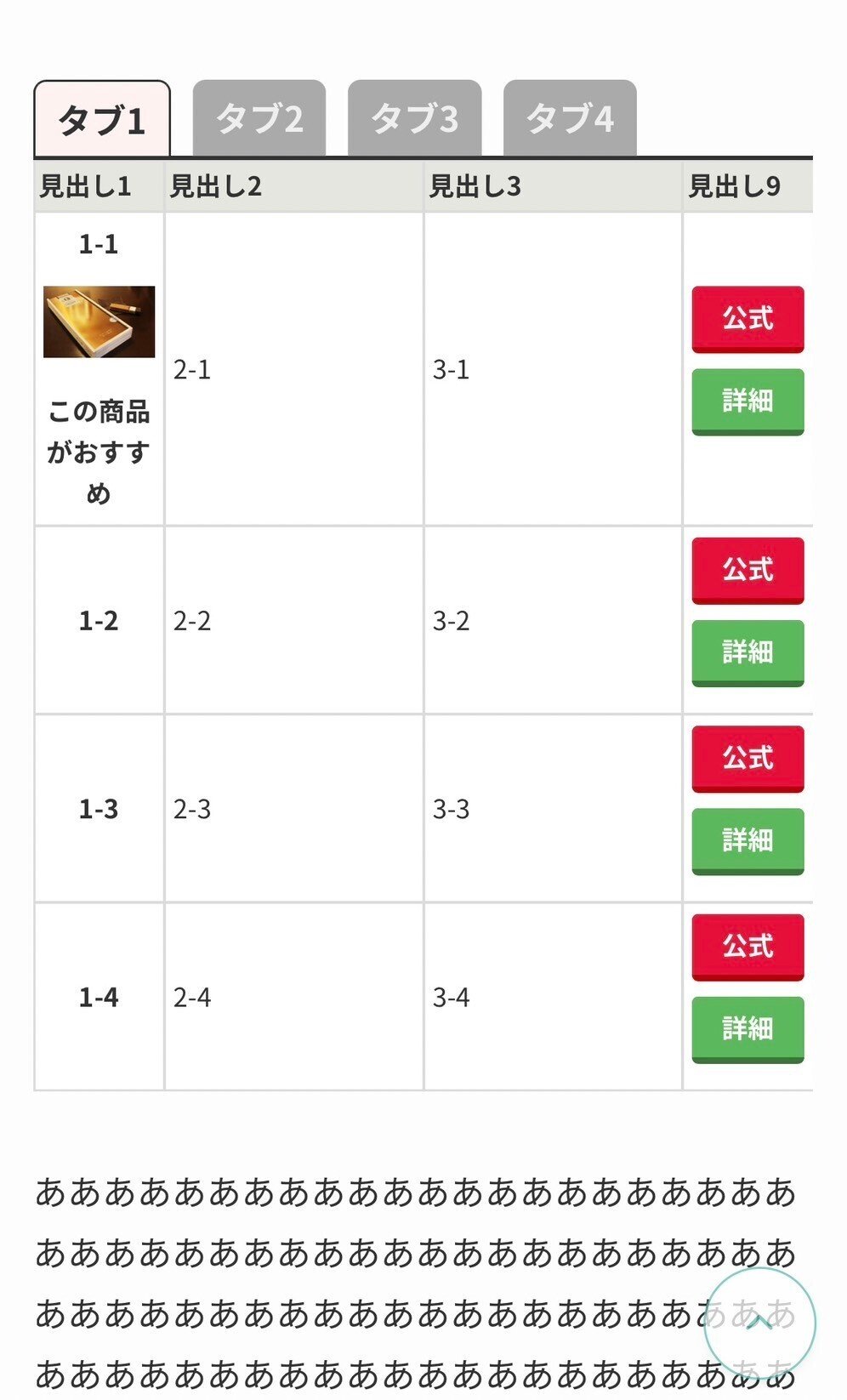This screenshot has height=1400, width=847.
Task: Open 公式 site for row 1-3
Action: coord(748,759)
